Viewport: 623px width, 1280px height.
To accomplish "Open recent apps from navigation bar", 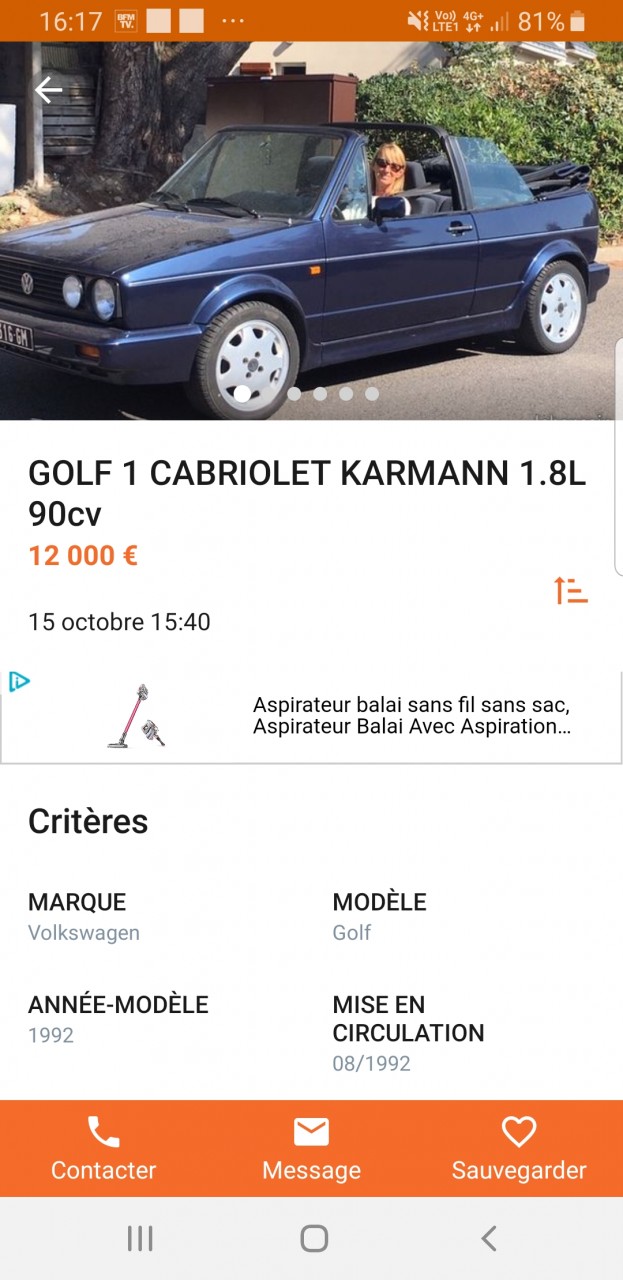I will (140, 1239).
